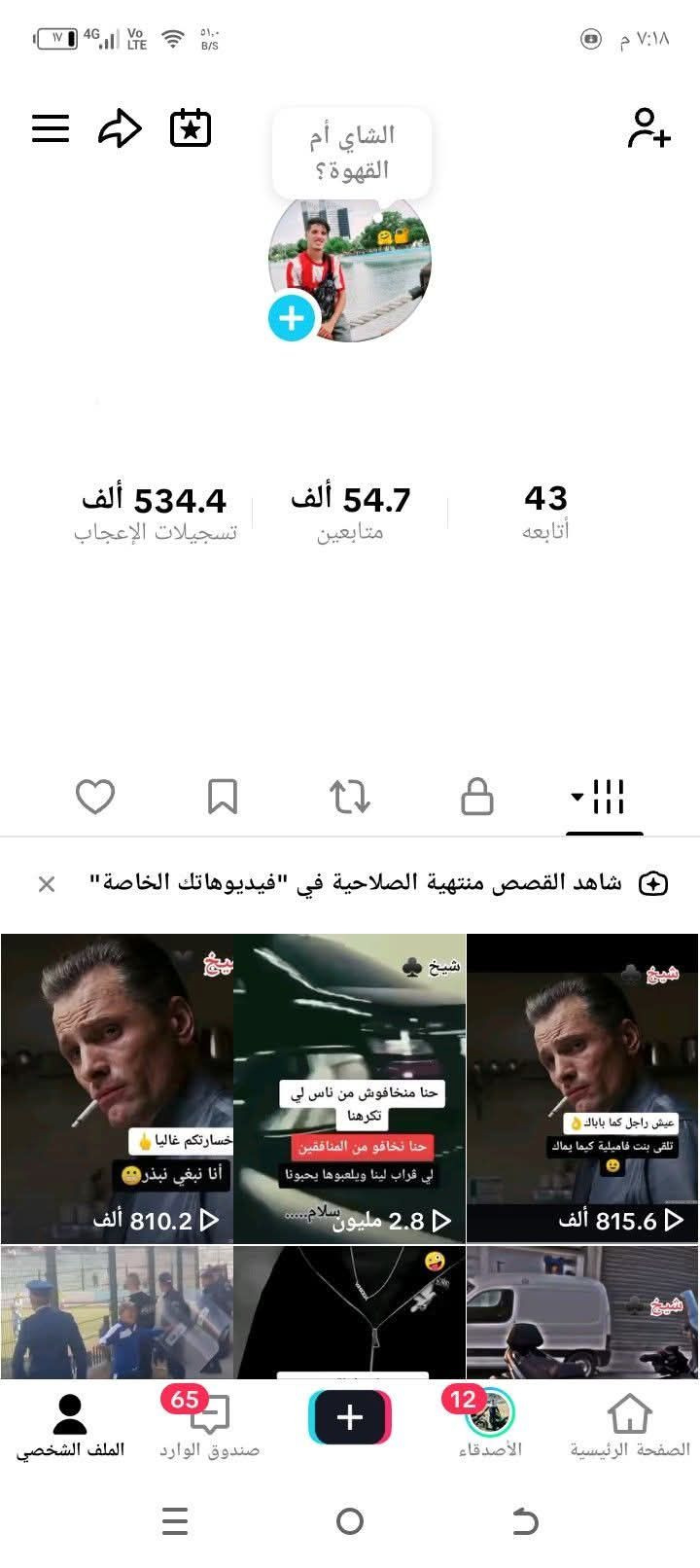The width and height of the screenshot is (700, 1568).
Task: Switch to the liked videos heart tab
Action: tap(95, 798)
